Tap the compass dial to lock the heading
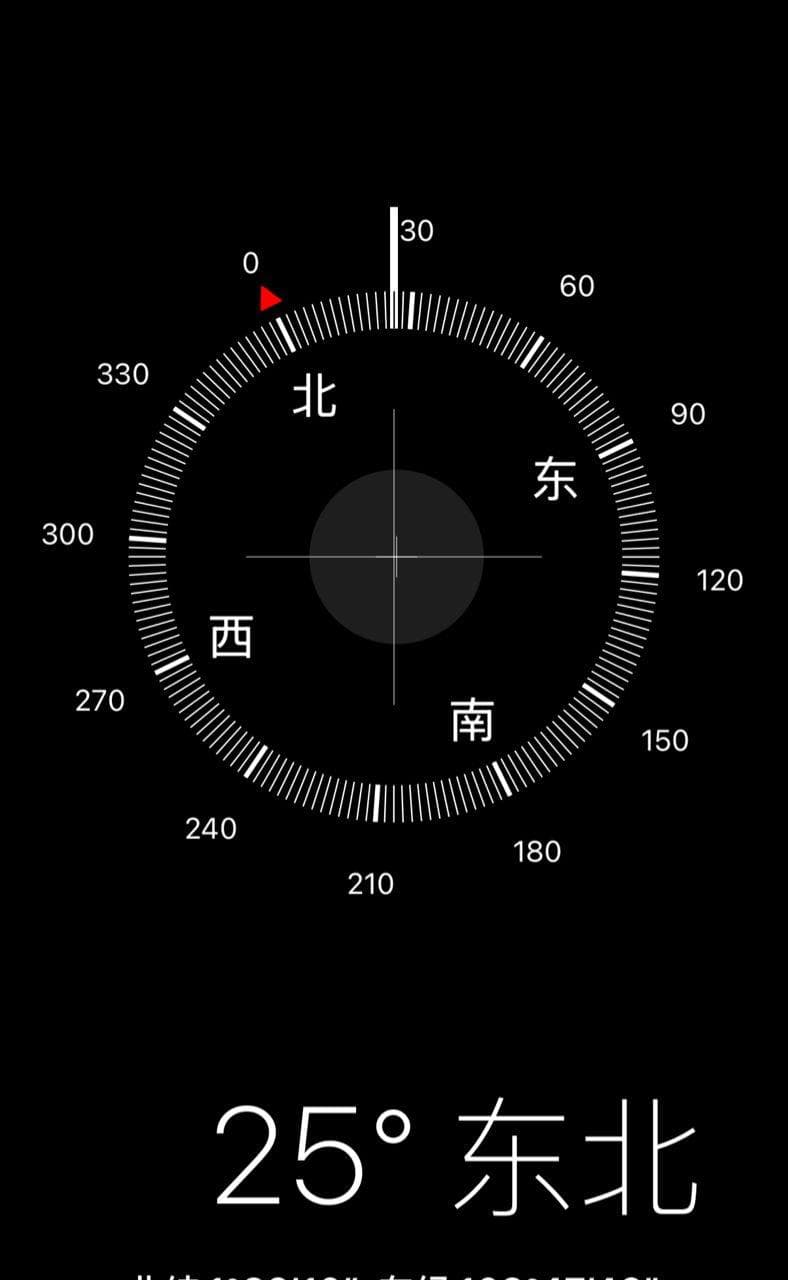The image size is (788, 1280). 394,556
